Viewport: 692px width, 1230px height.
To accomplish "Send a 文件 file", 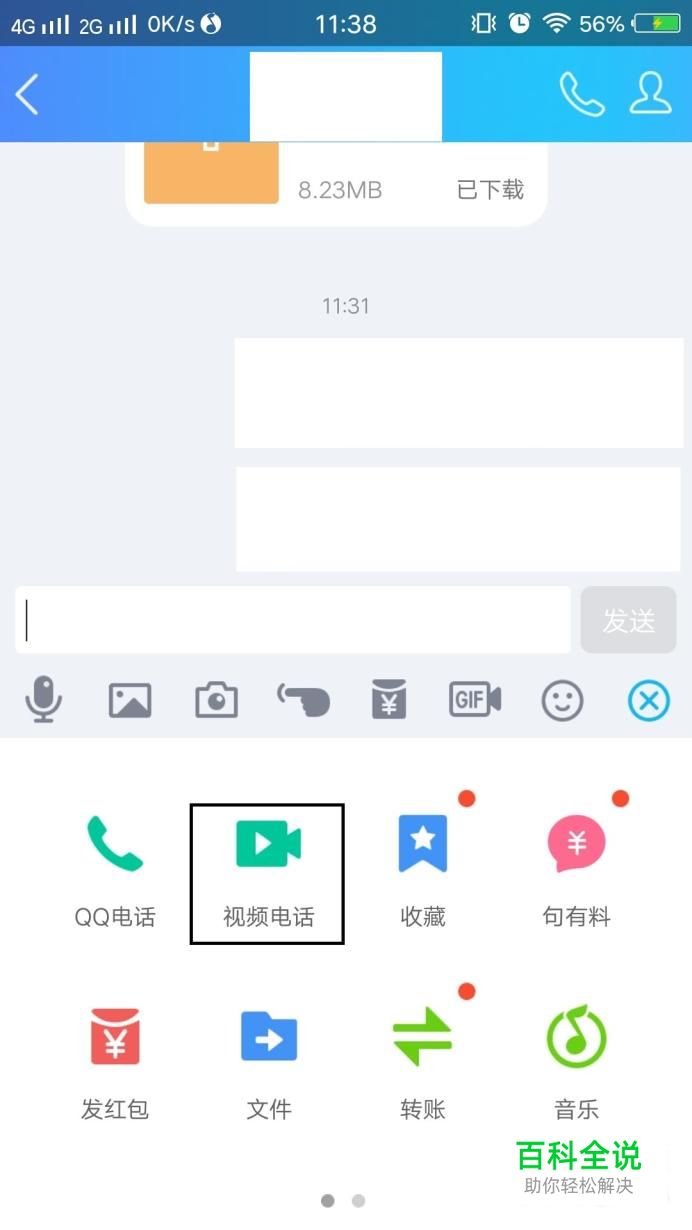I will point(268,1062).
